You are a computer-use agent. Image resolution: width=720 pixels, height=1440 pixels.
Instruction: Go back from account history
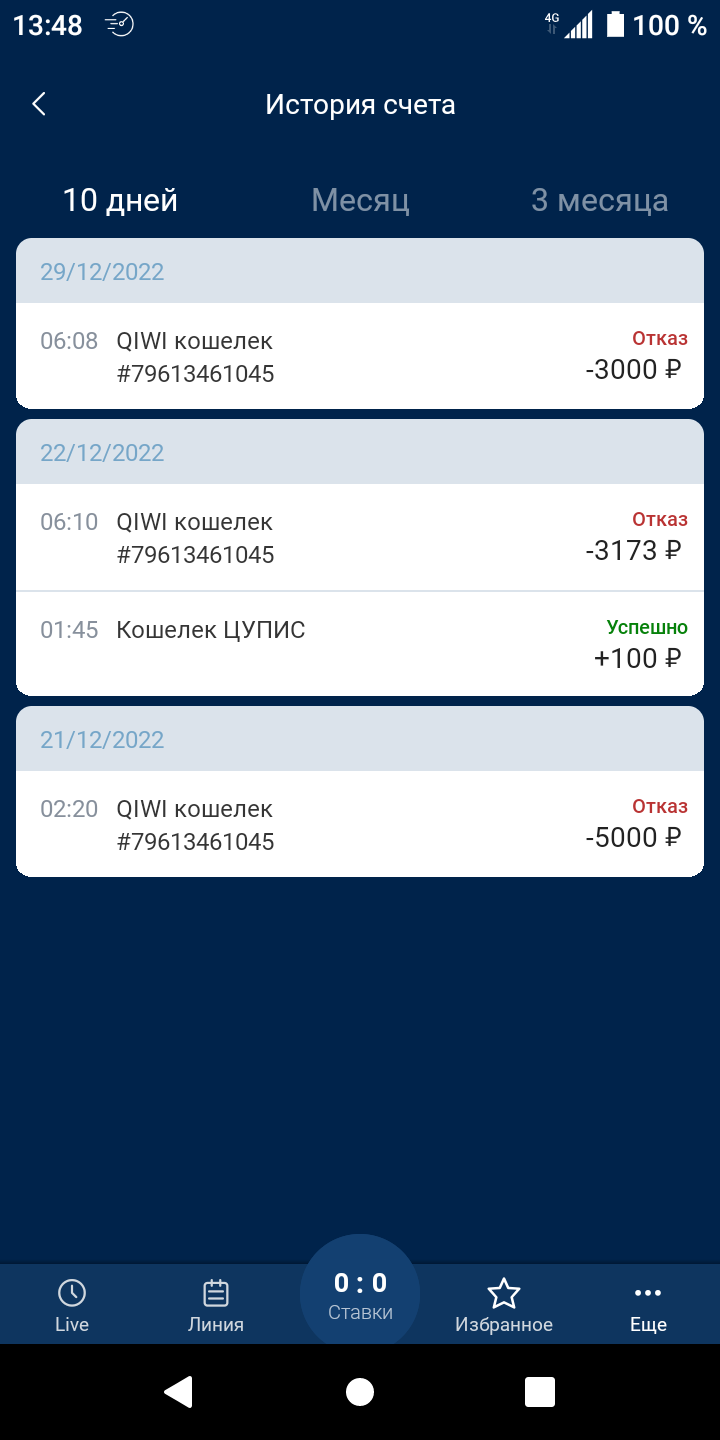tap(39, 104)
